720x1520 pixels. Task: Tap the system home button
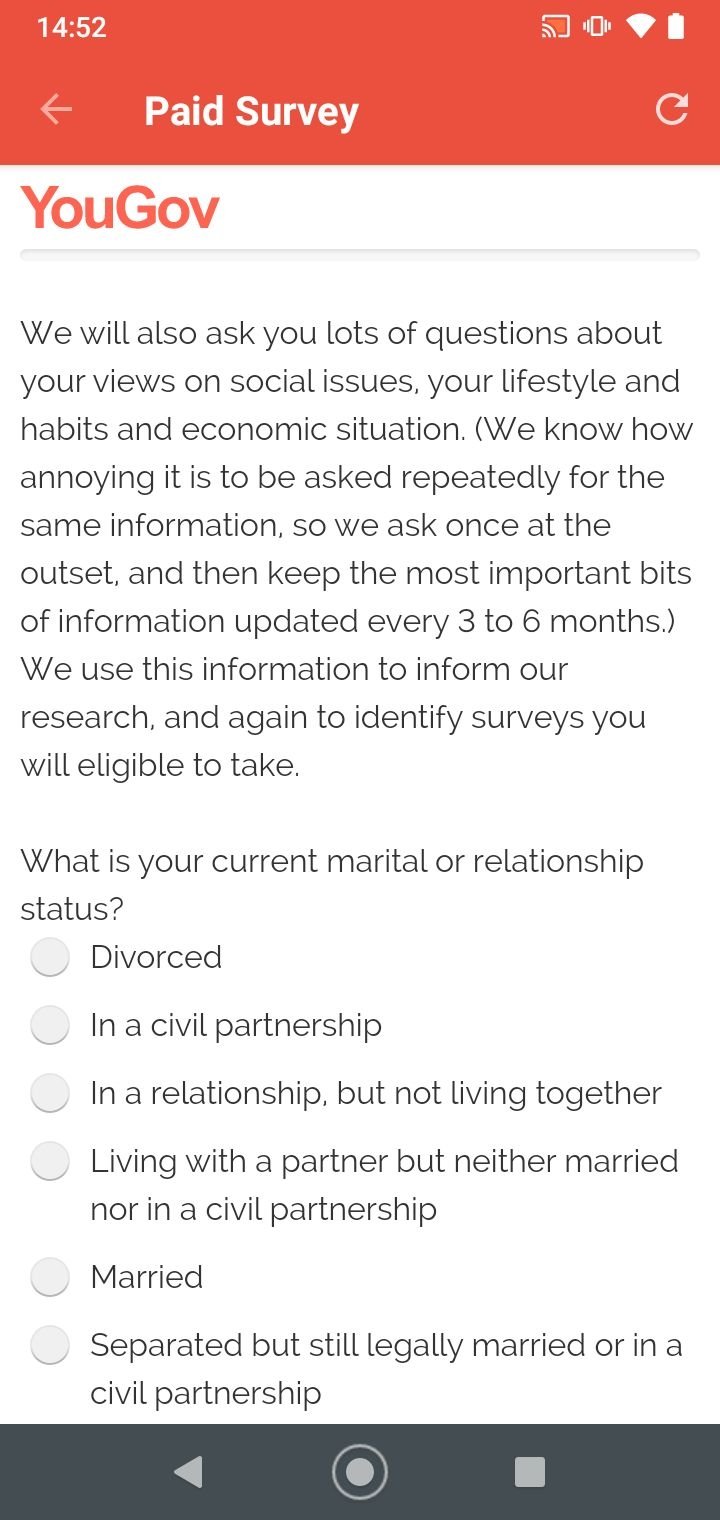coord(360,1472)
